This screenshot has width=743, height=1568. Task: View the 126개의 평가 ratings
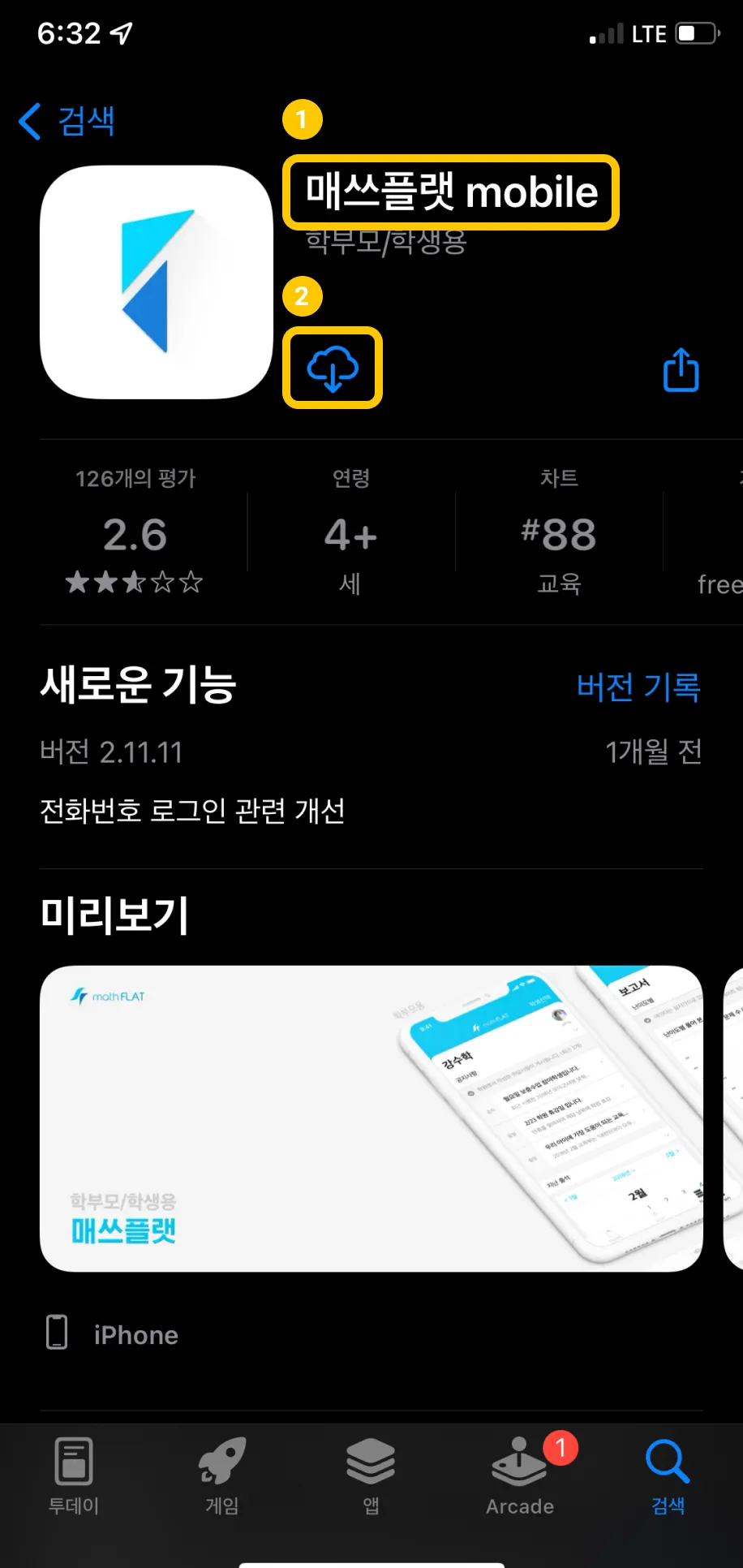pos(135,533)
